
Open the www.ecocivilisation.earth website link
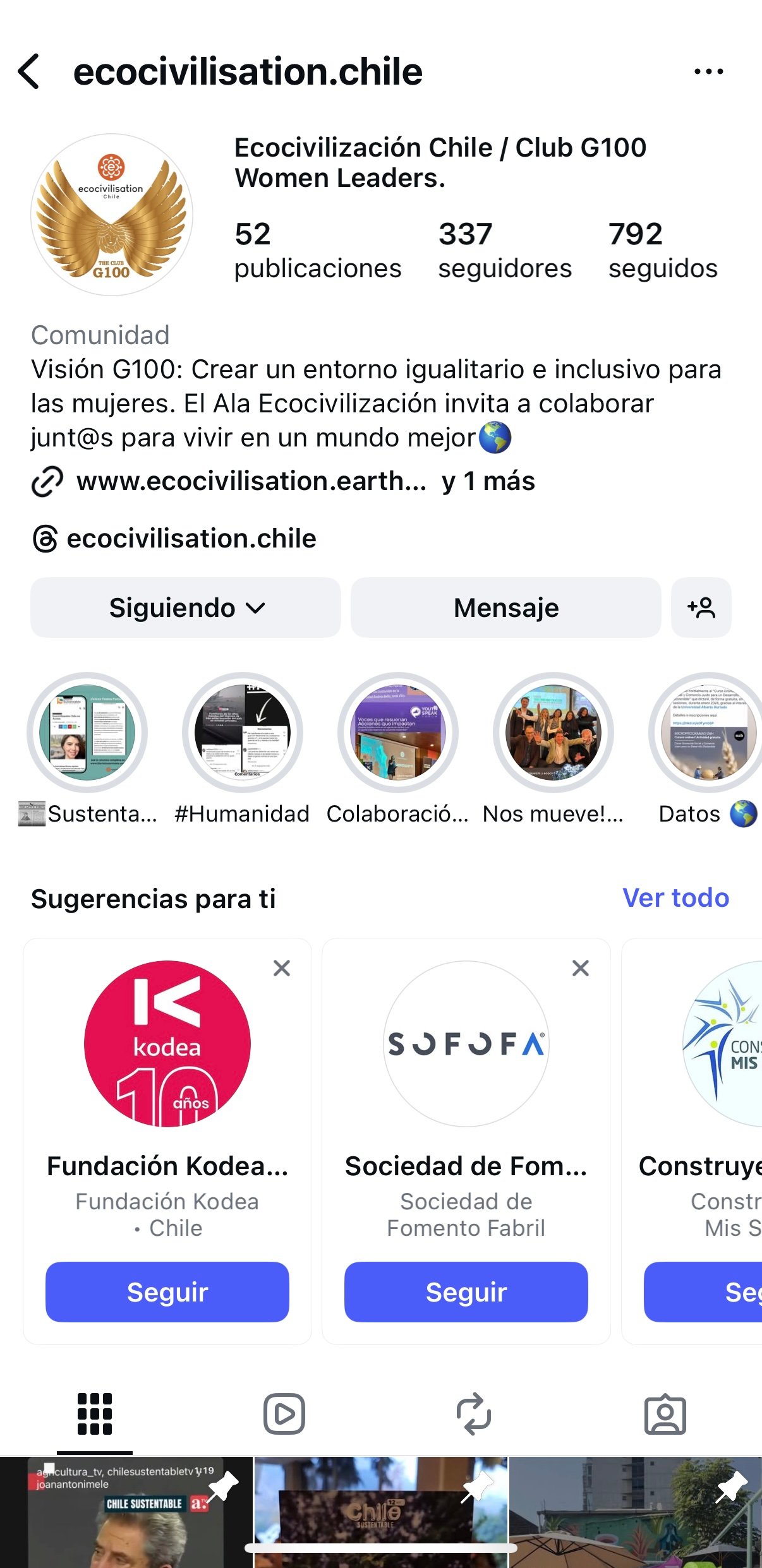[x=251, y=482]
